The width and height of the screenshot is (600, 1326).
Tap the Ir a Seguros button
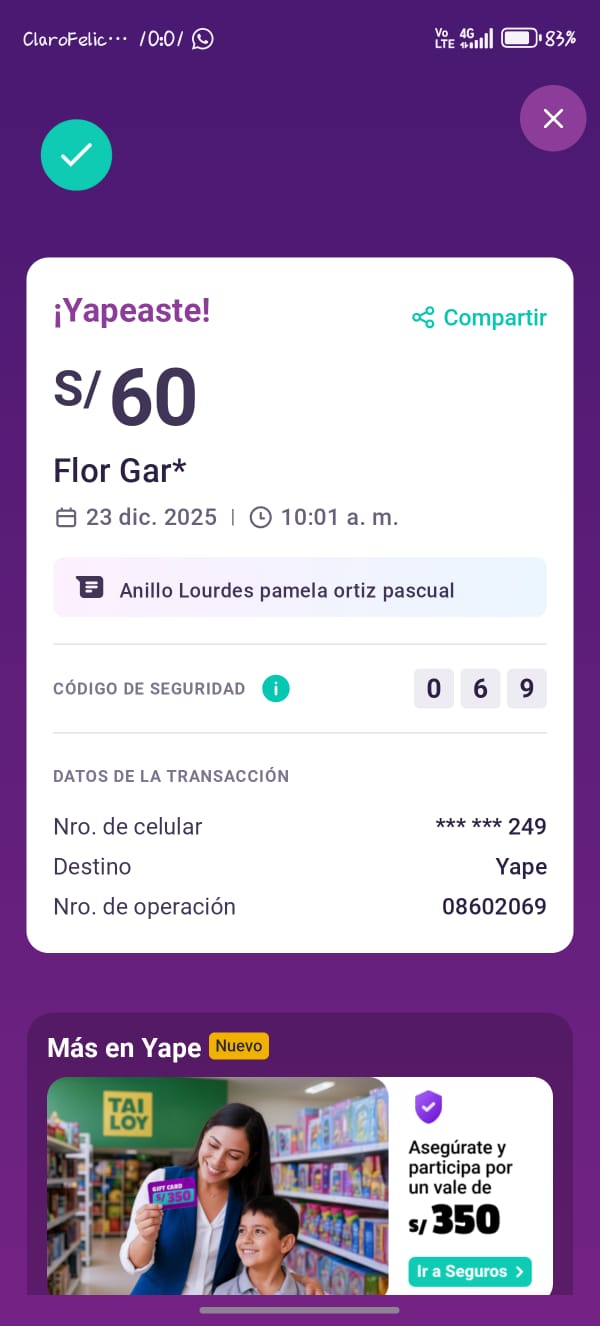[469, 1271]
